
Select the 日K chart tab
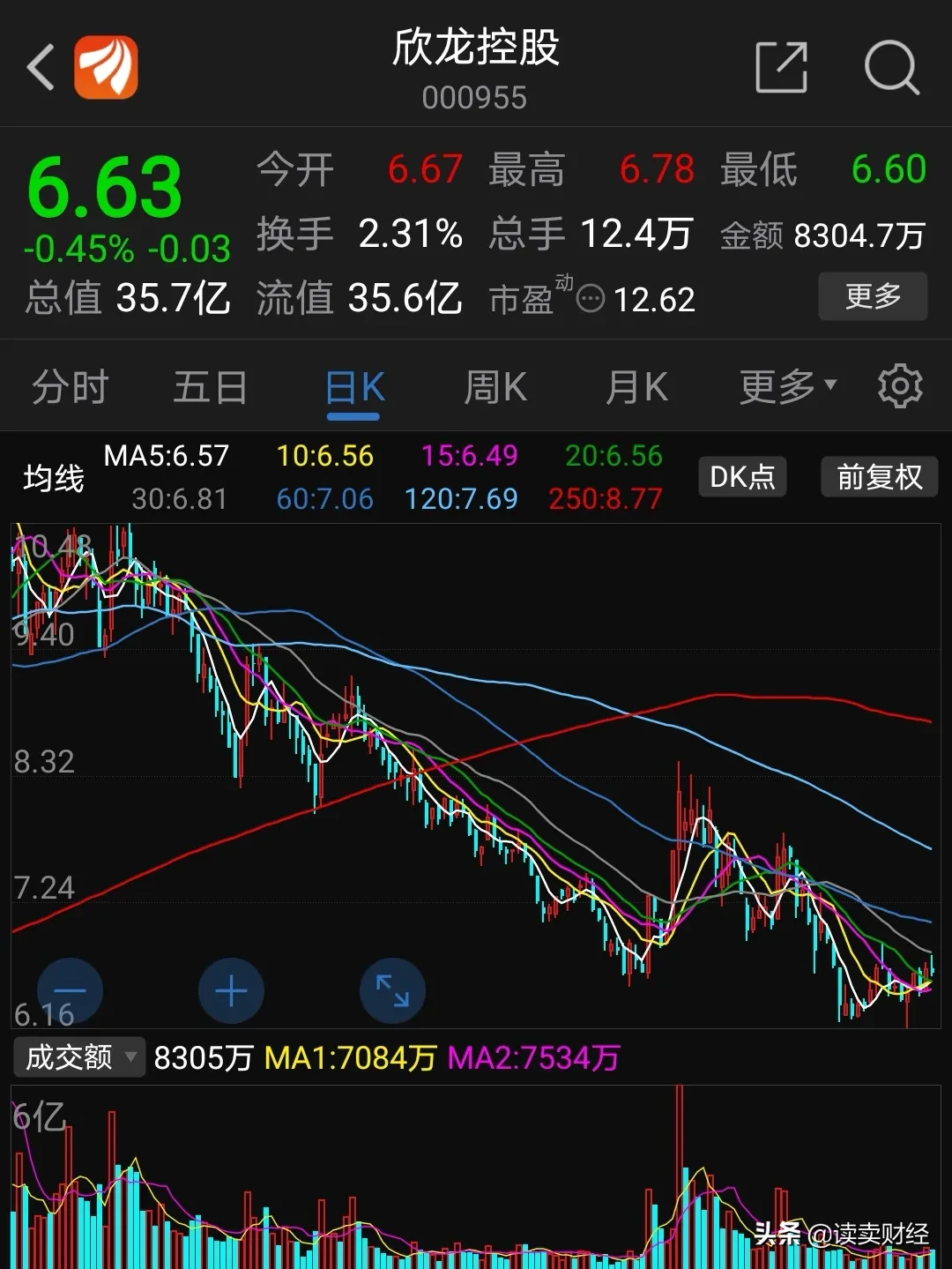click(x=354, y=389)
